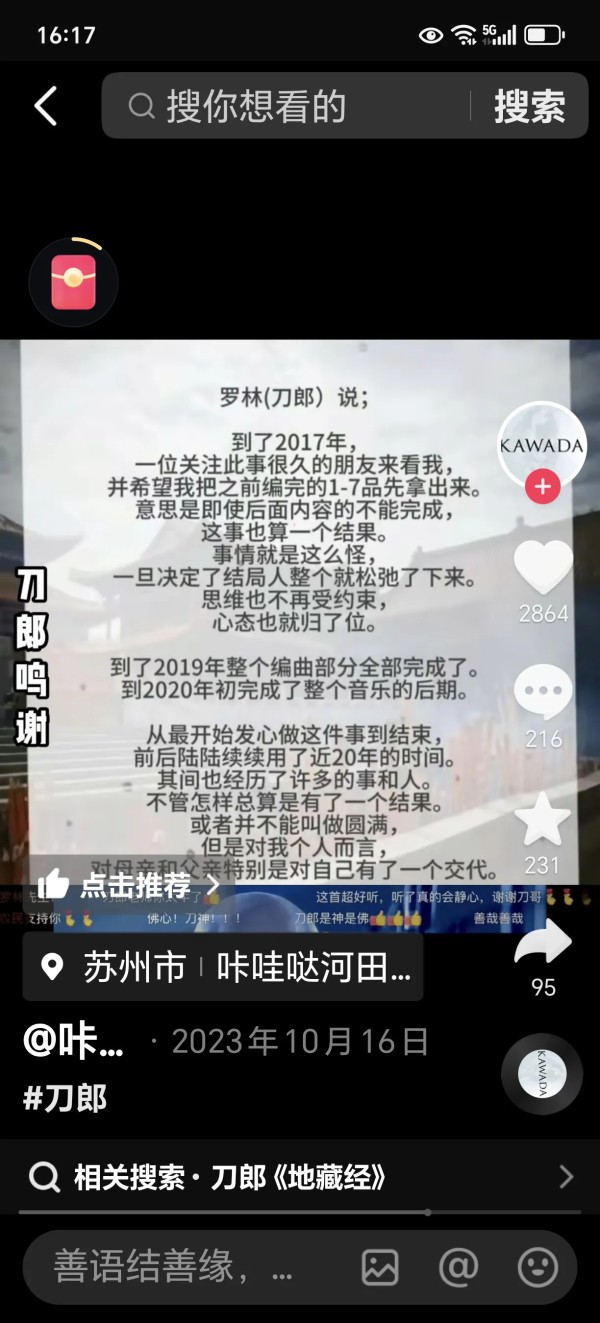Share this video via the arrow icon
The height and width of the screenshot is (1323, 600).
click(x=543, y=945)
